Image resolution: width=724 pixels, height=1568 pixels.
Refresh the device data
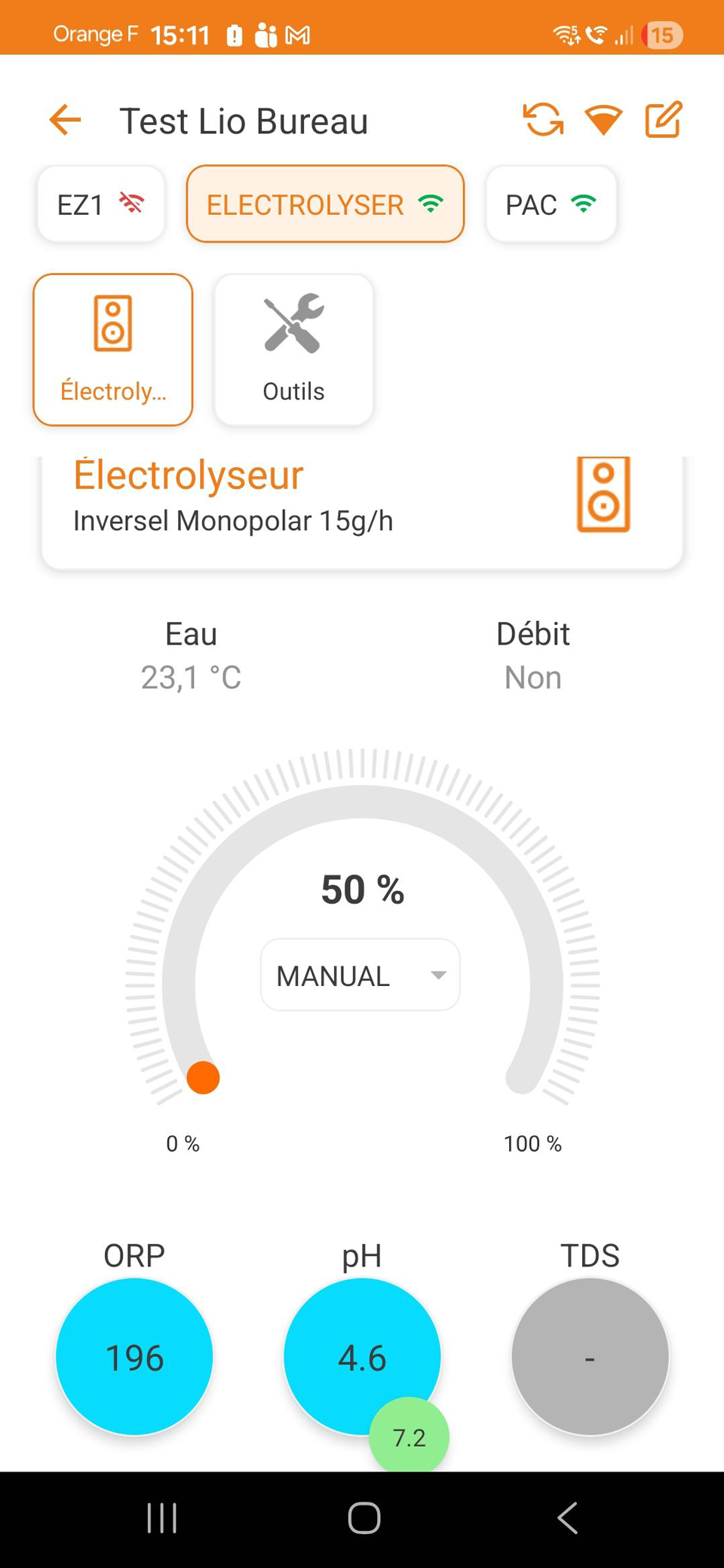click(x=543, y=120)
